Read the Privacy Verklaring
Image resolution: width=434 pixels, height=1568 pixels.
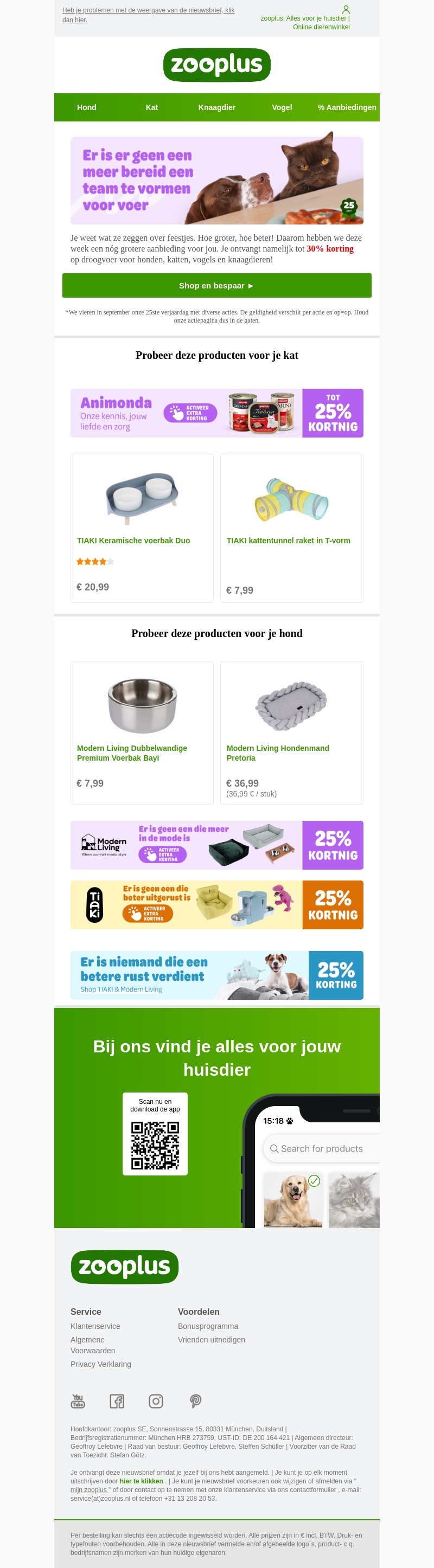coord(100,1364)
